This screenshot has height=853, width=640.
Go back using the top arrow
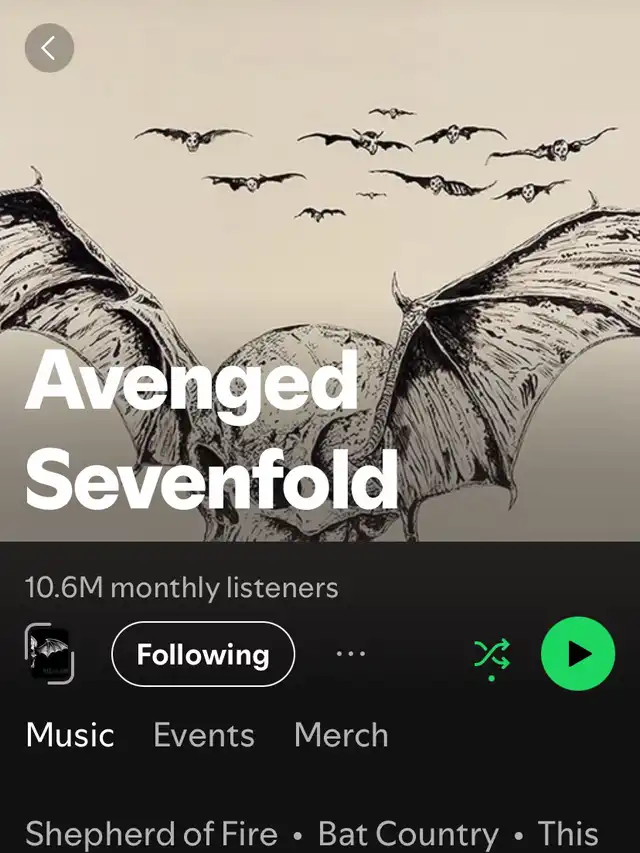click(49, 48)
